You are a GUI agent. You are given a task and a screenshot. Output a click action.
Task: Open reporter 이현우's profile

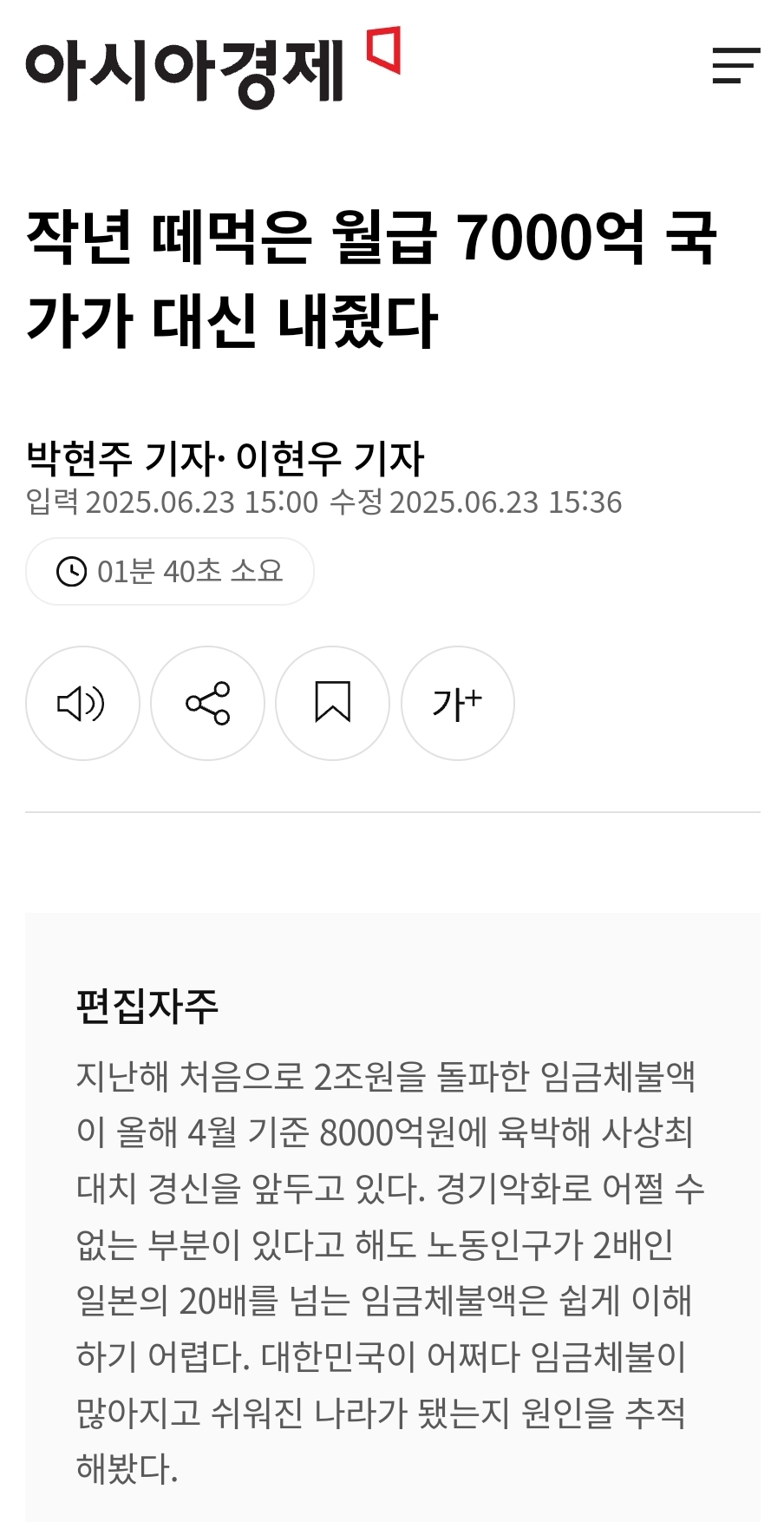pyautogui.click(x=330, y=458)
